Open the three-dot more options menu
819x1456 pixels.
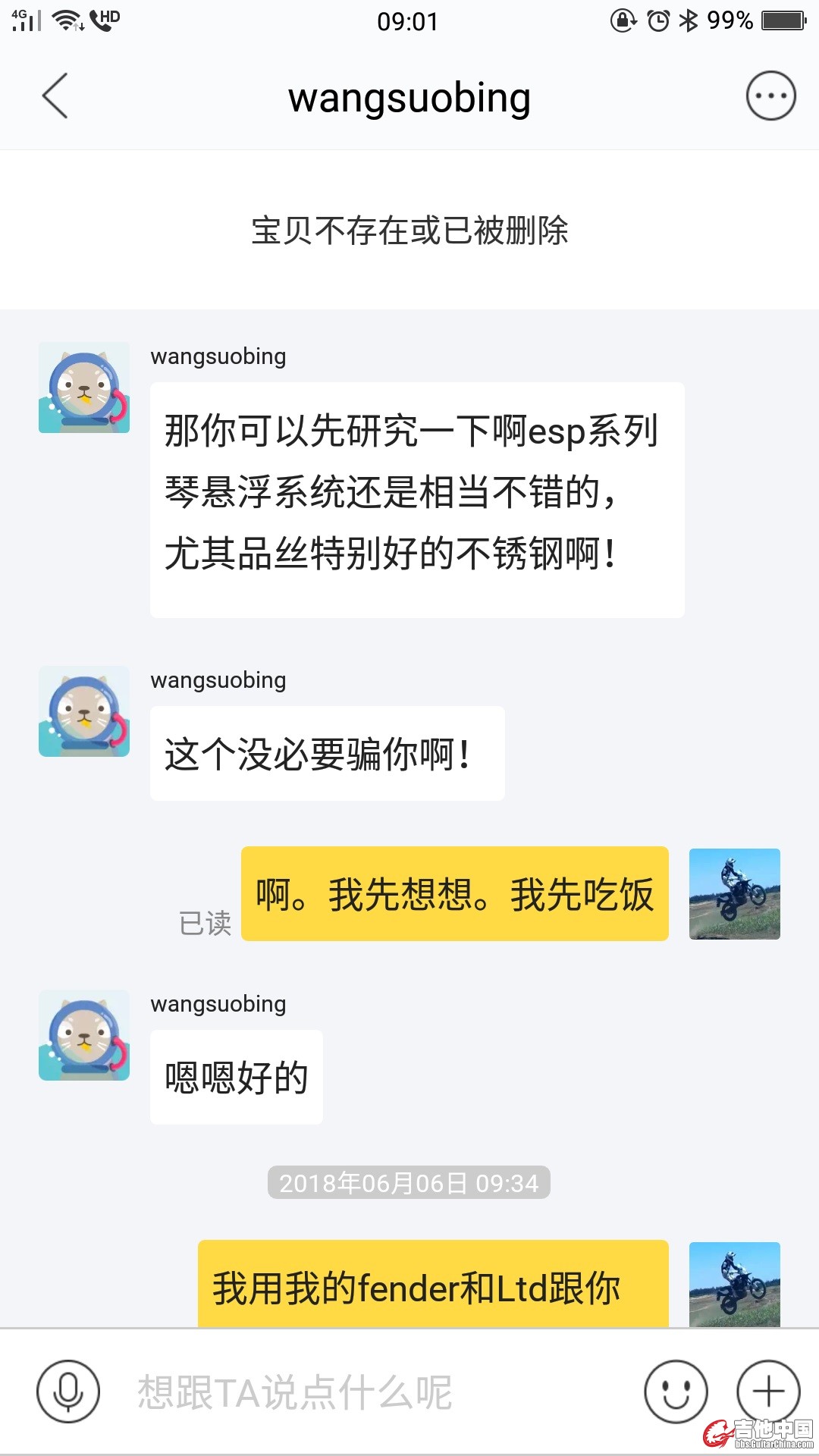(770, 96)
